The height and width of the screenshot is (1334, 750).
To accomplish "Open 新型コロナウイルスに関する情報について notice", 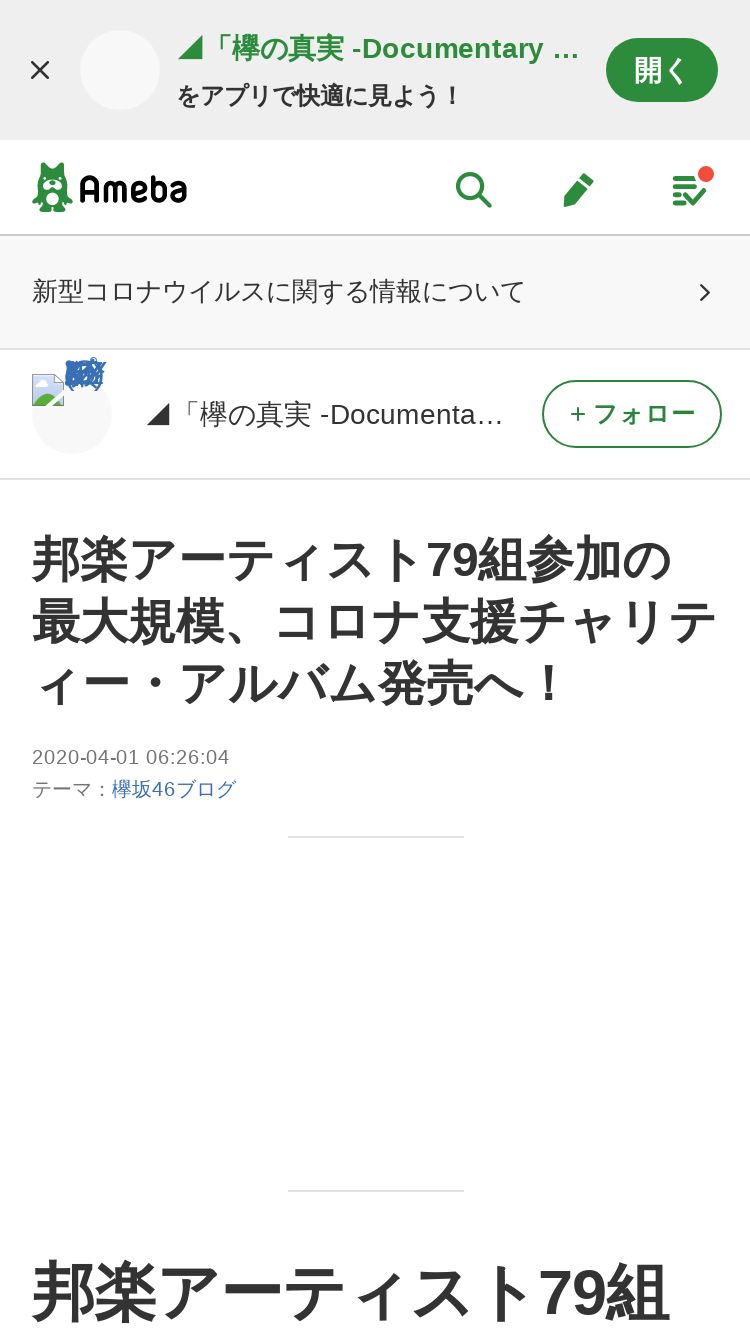I will (375, 292).
